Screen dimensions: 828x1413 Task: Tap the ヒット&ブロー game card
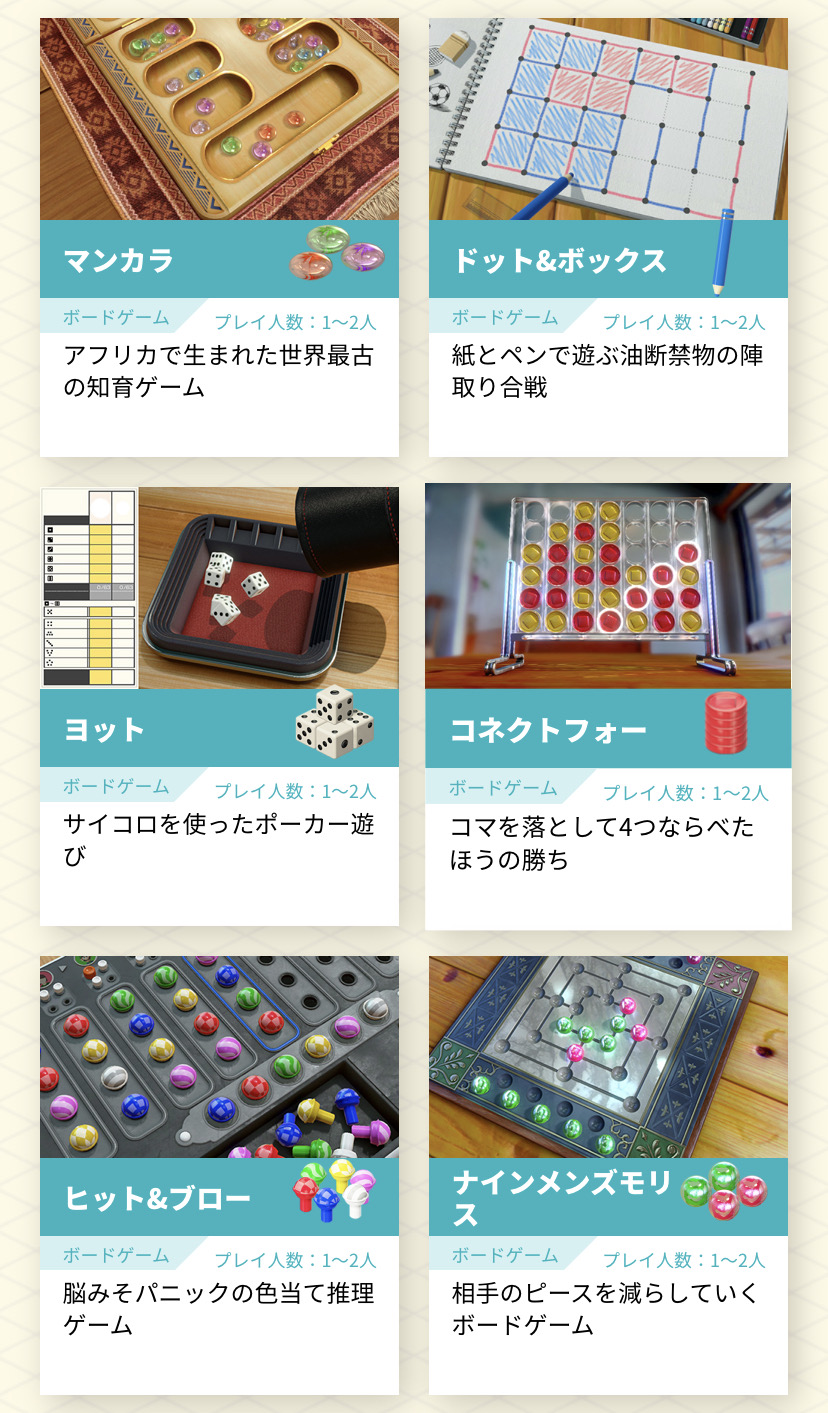[219, 1175]
